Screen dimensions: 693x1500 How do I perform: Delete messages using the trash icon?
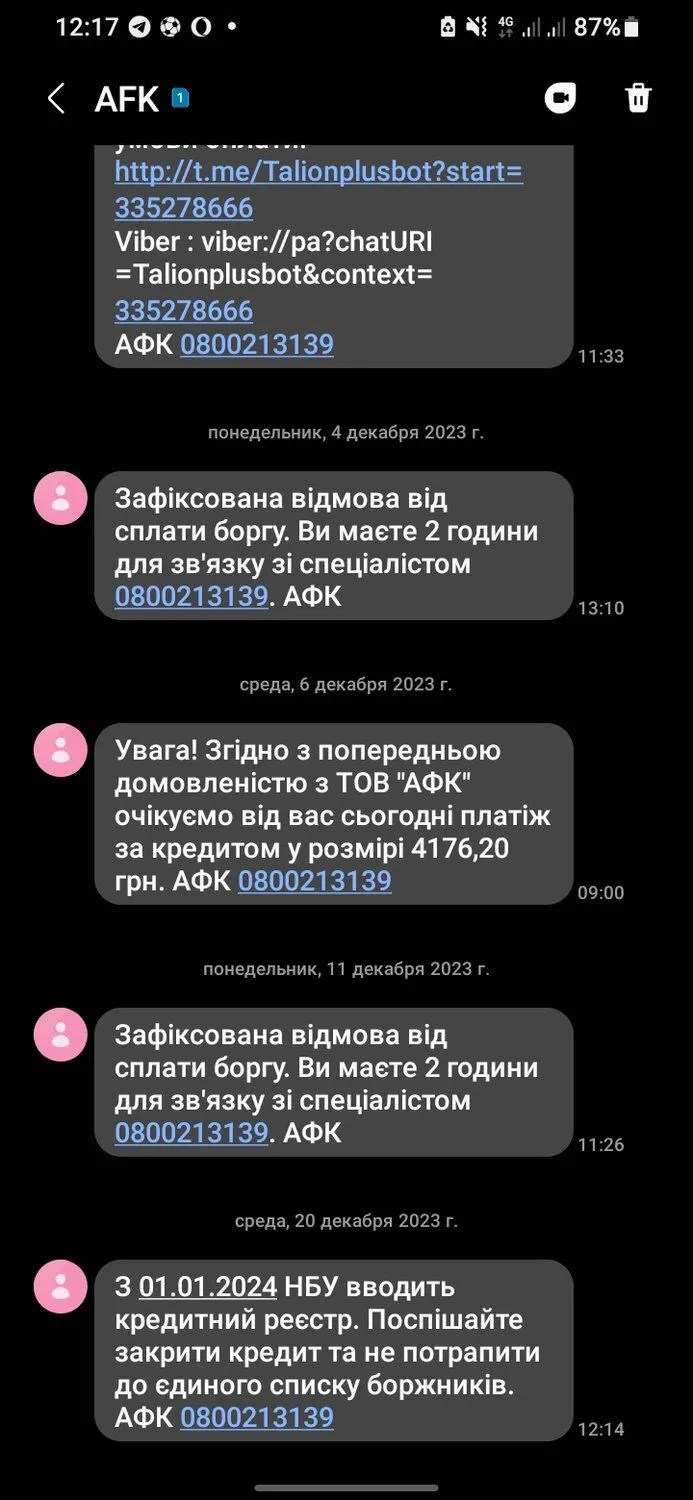coord(638,98)
